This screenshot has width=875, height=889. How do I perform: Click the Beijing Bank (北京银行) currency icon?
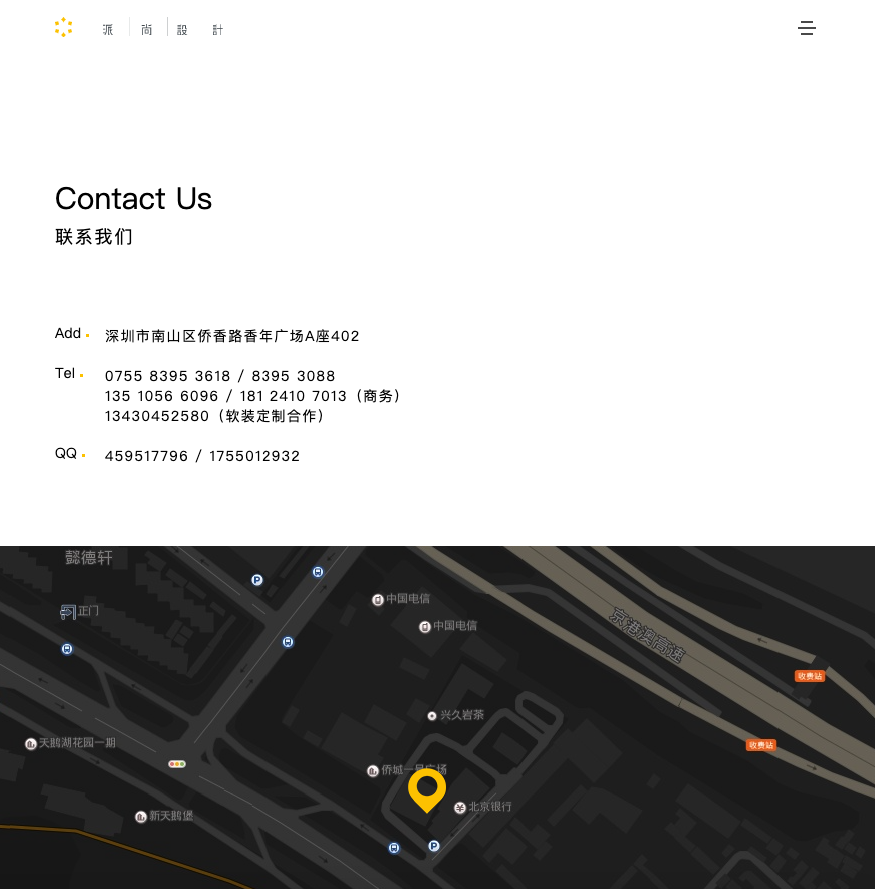click(459, 807)
